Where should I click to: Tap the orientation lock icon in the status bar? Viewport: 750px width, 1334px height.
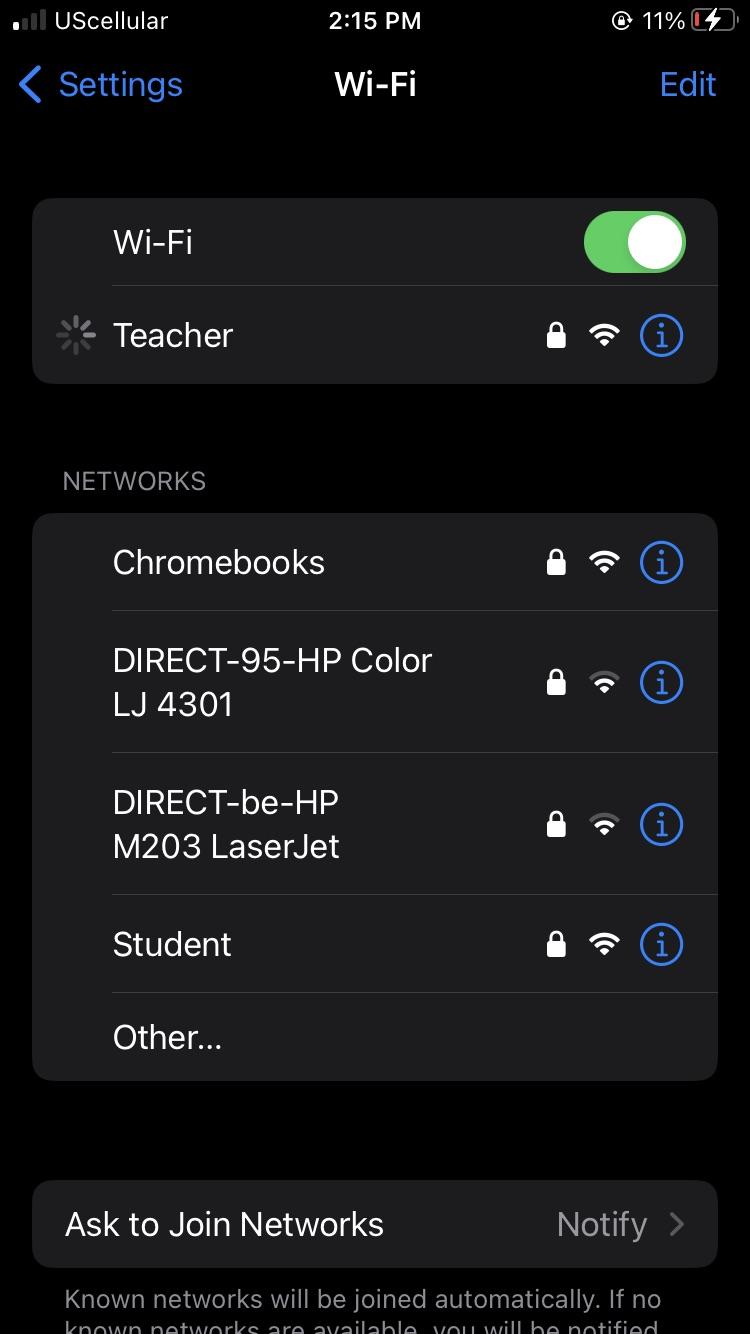click(622, 19)
